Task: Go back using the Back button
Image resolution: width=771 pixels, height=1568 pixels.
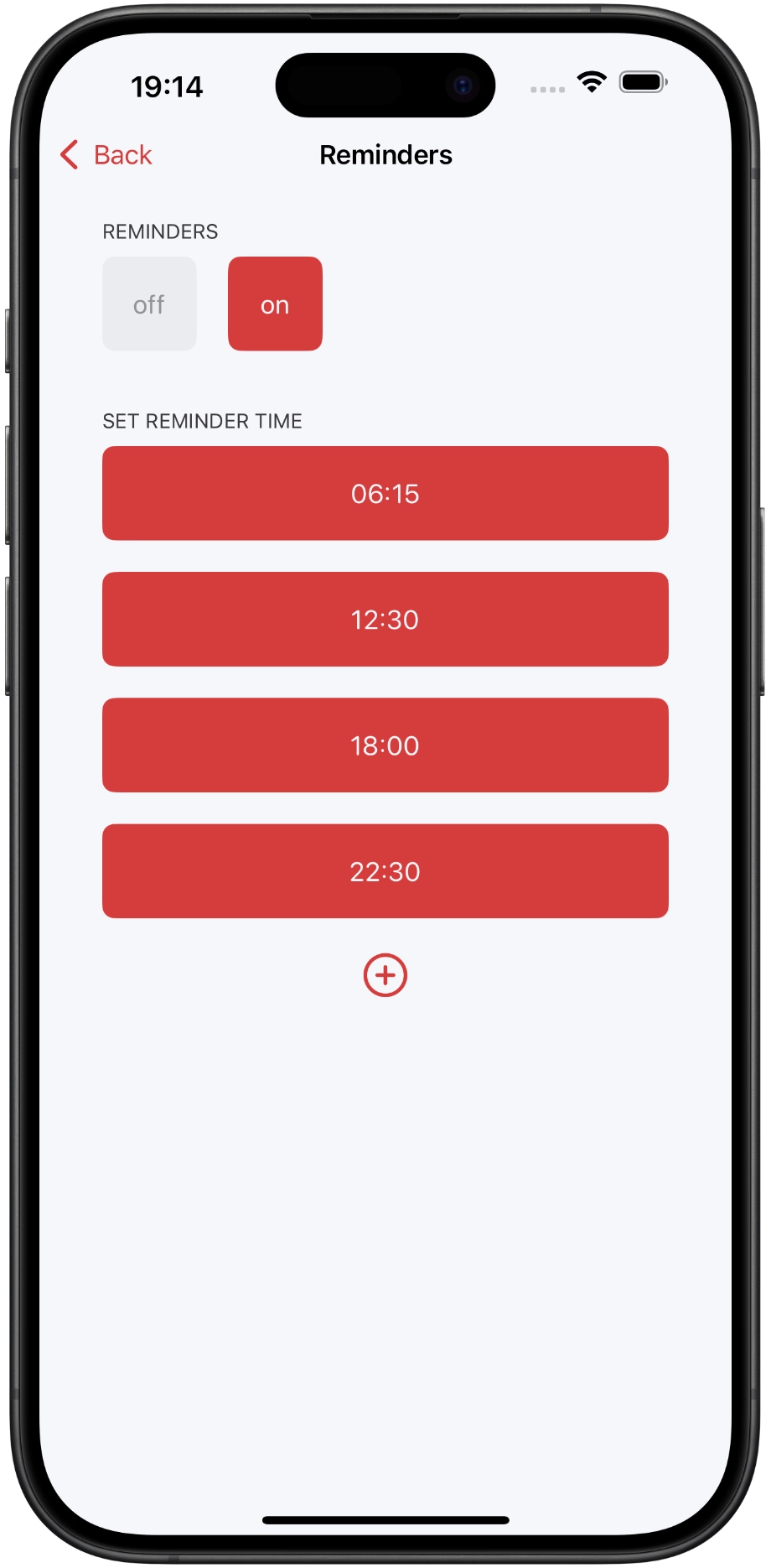Action: [106, 155]
